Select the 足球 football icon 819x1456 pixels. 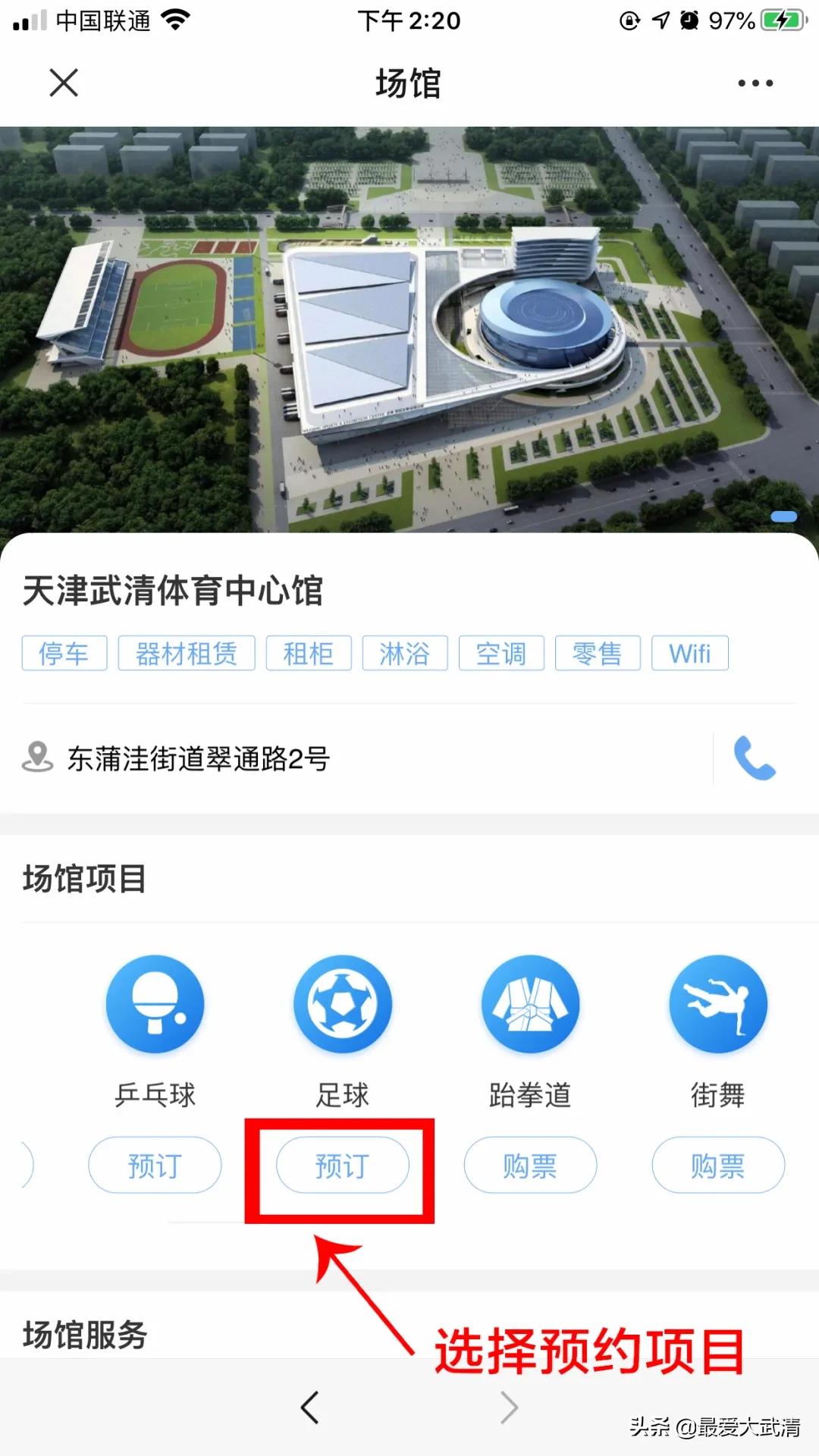point(342,1003)
